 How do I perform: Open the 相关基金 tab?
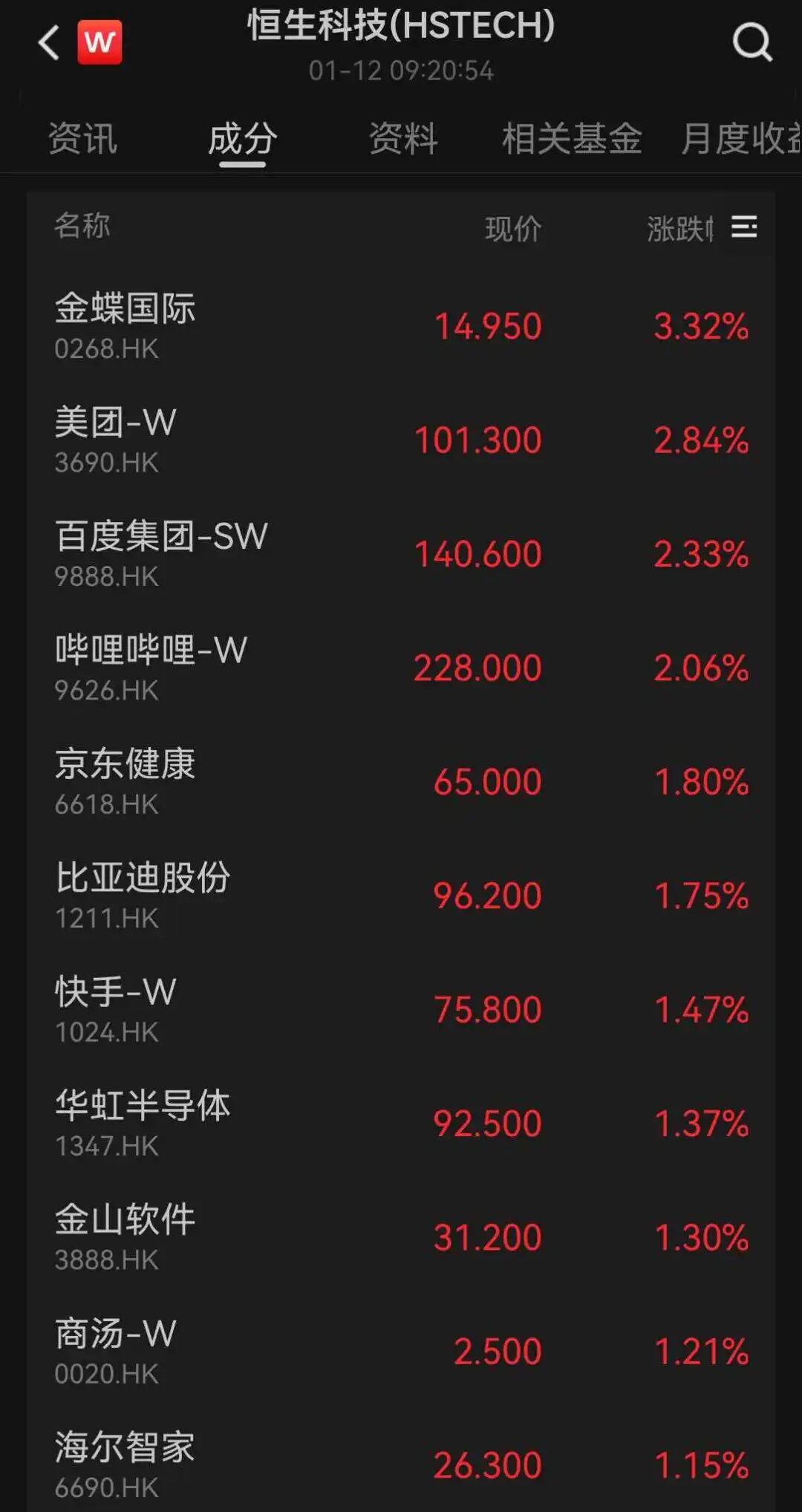click(571, 139)
